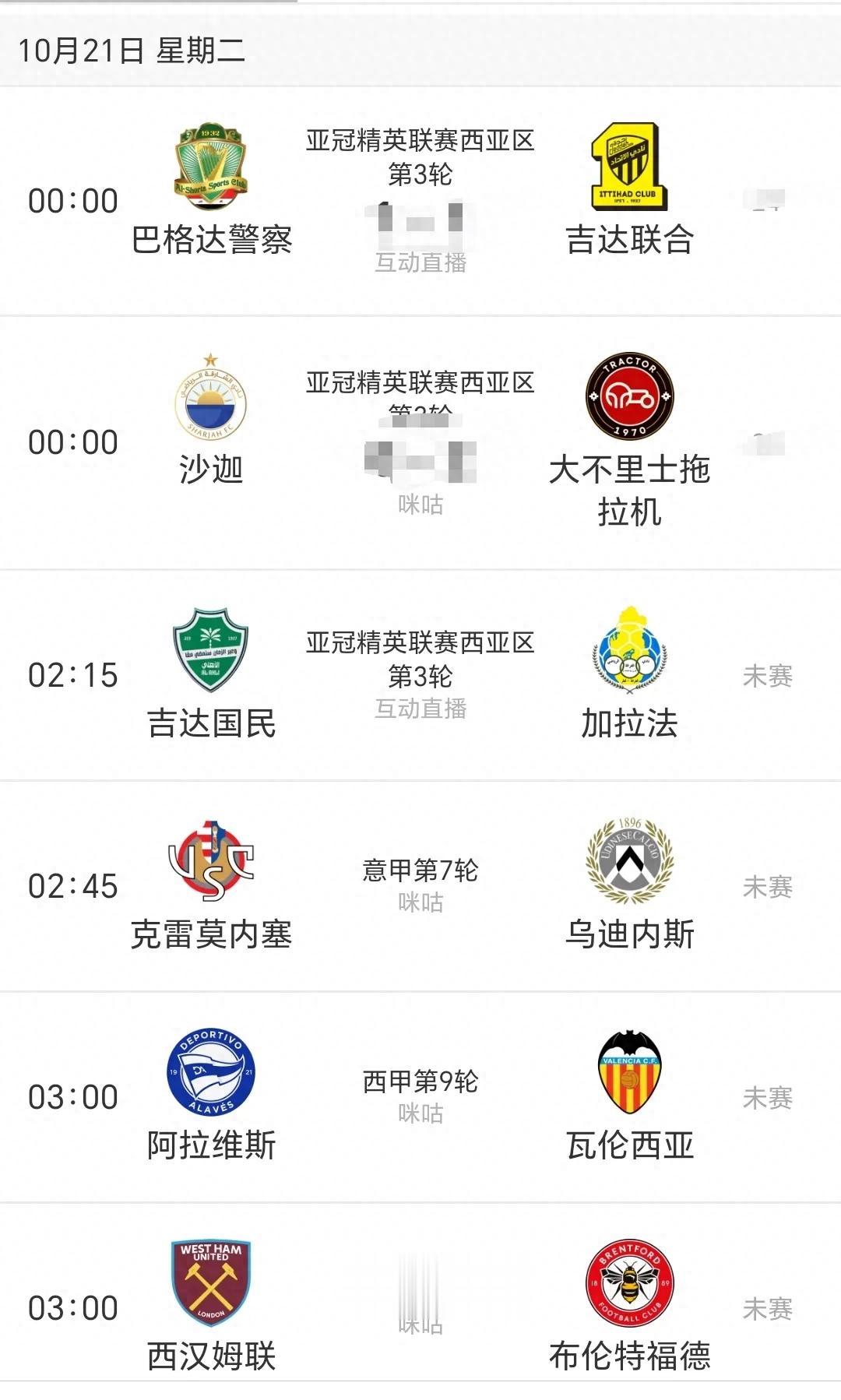Open the 巴格达警察 vs 吉达联合 match
Image resolution: width=841 pixels, height=1400 pixels.
420,201
